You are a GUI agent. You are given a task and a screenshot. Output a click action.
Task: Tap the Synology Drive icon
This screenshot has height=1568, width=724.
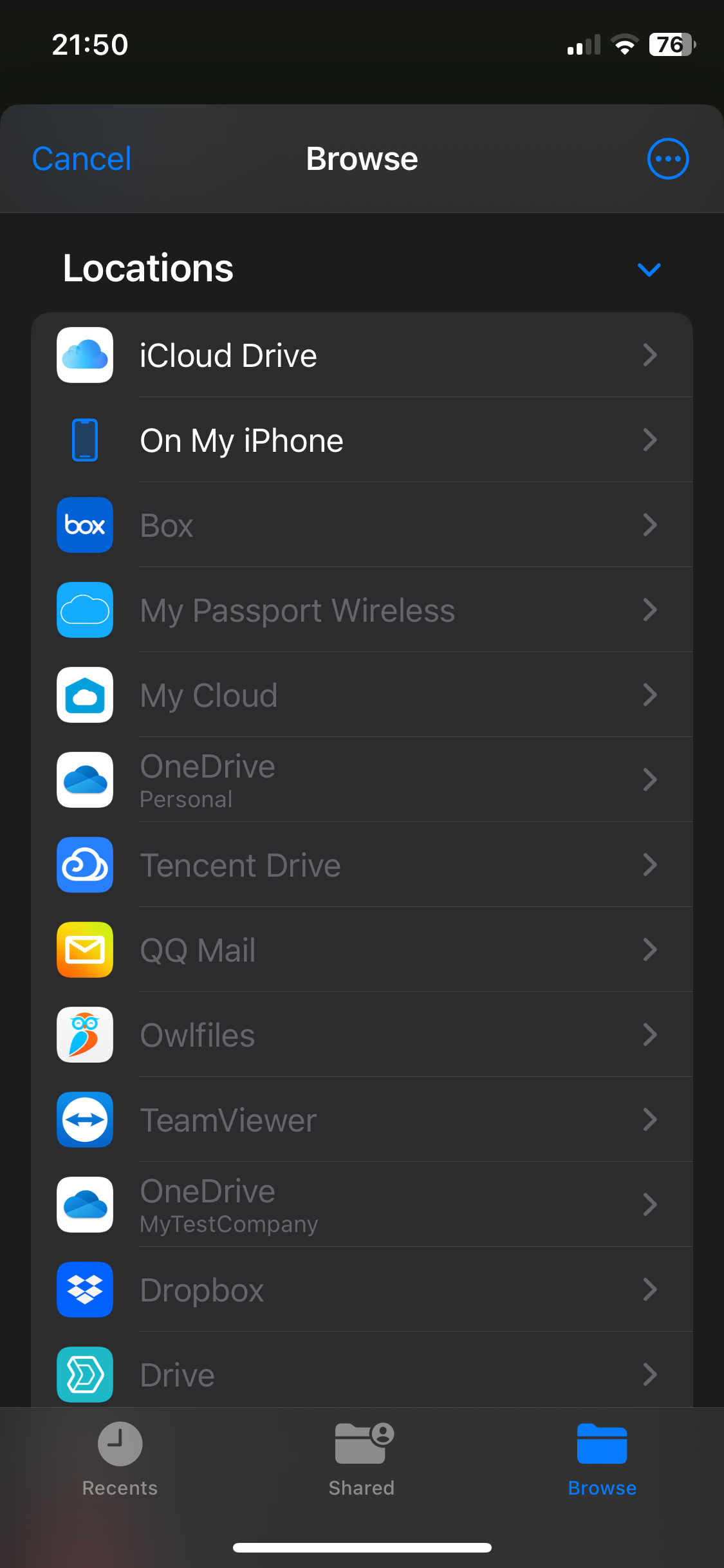pyautogui.click(x=84, y=1375)
